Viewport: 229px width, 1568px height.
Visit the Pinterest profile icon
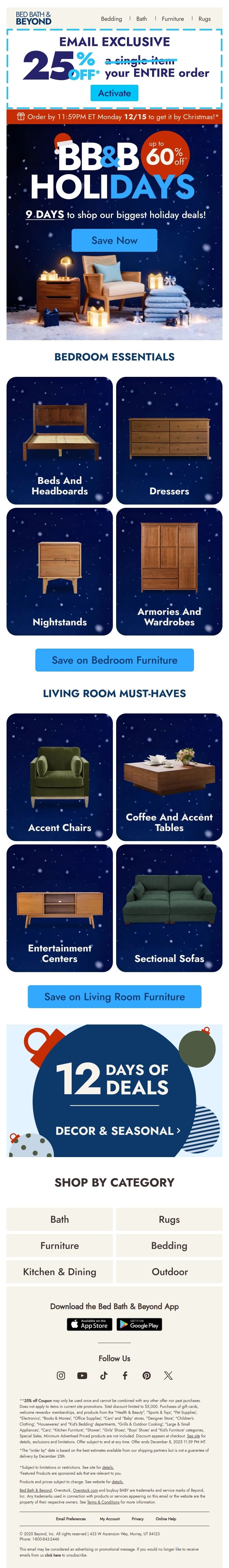coord(146,1375)
